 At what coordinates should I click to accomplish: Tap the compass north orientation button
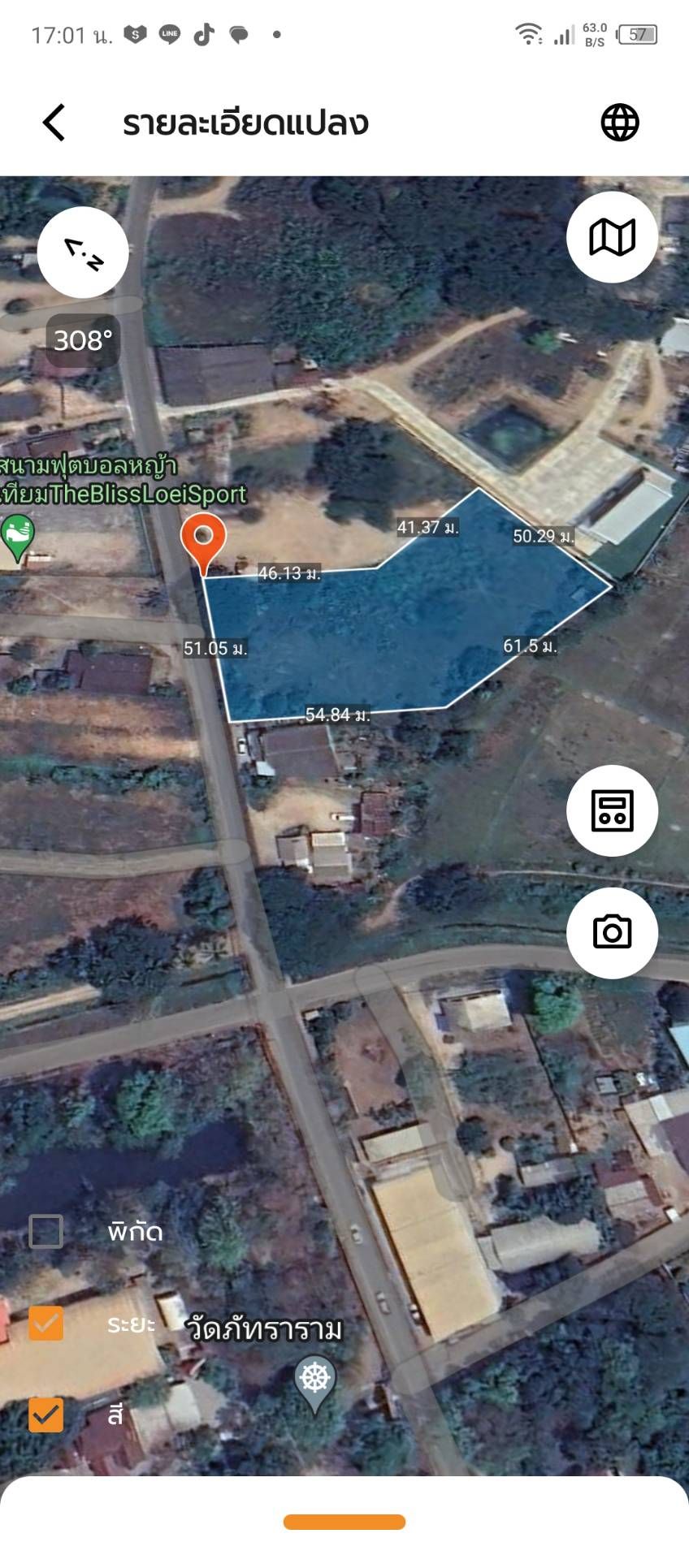coord(83,252)
